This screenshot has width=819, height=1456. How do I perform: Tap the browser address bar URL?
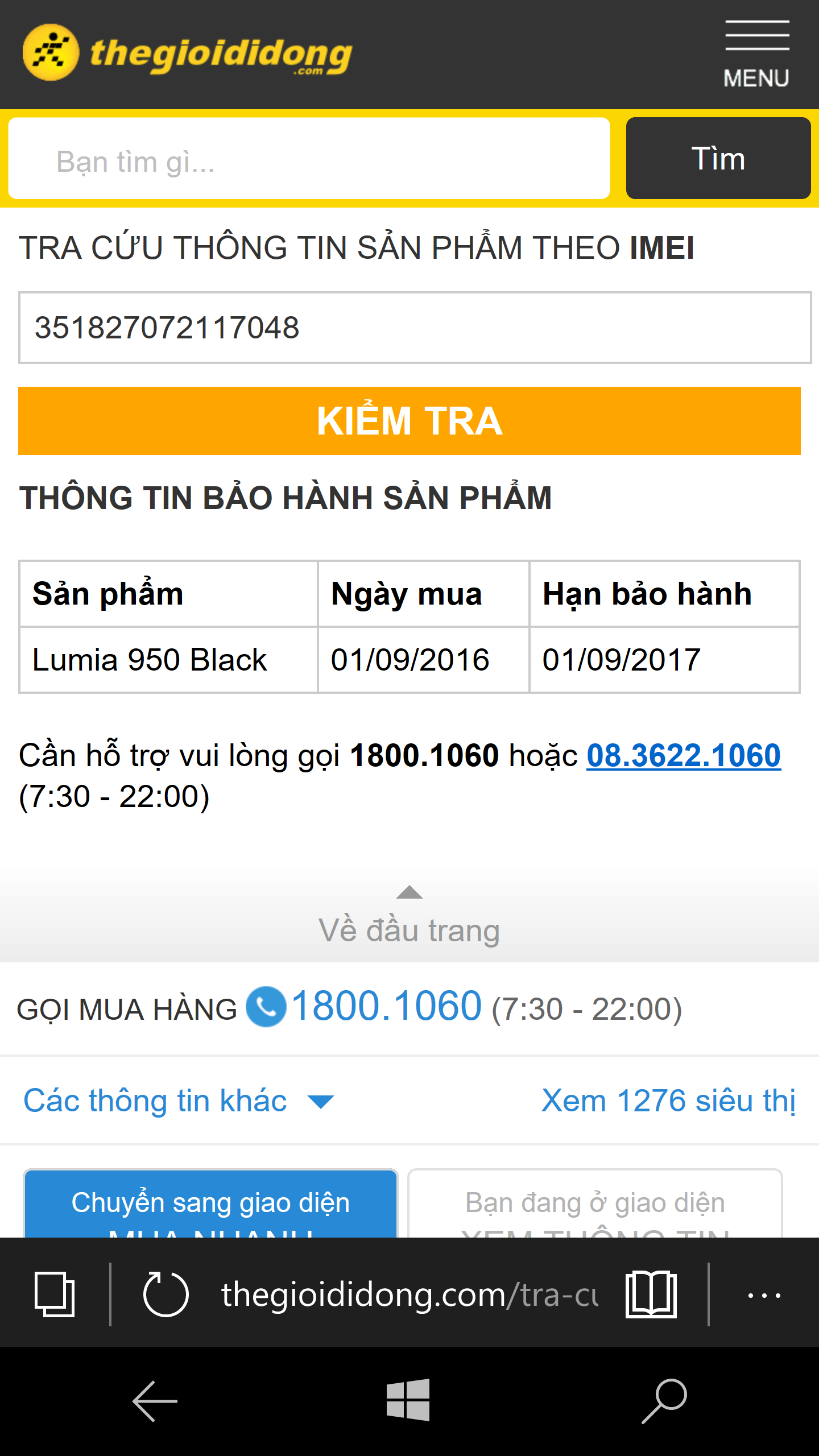(409, 1295)
